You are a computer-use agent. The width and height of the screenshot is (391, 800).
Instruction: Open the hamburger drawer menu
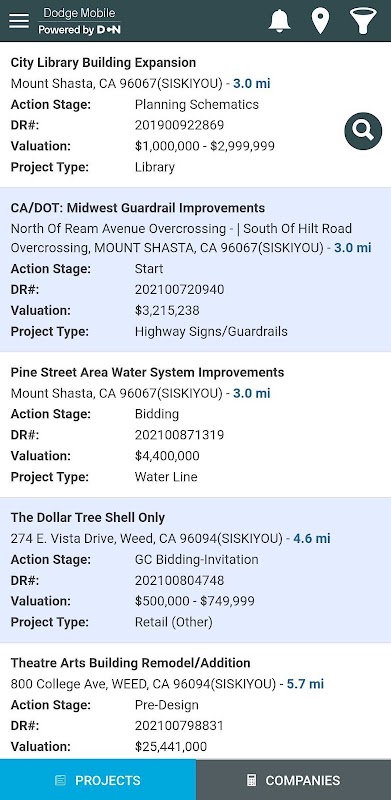19,21
